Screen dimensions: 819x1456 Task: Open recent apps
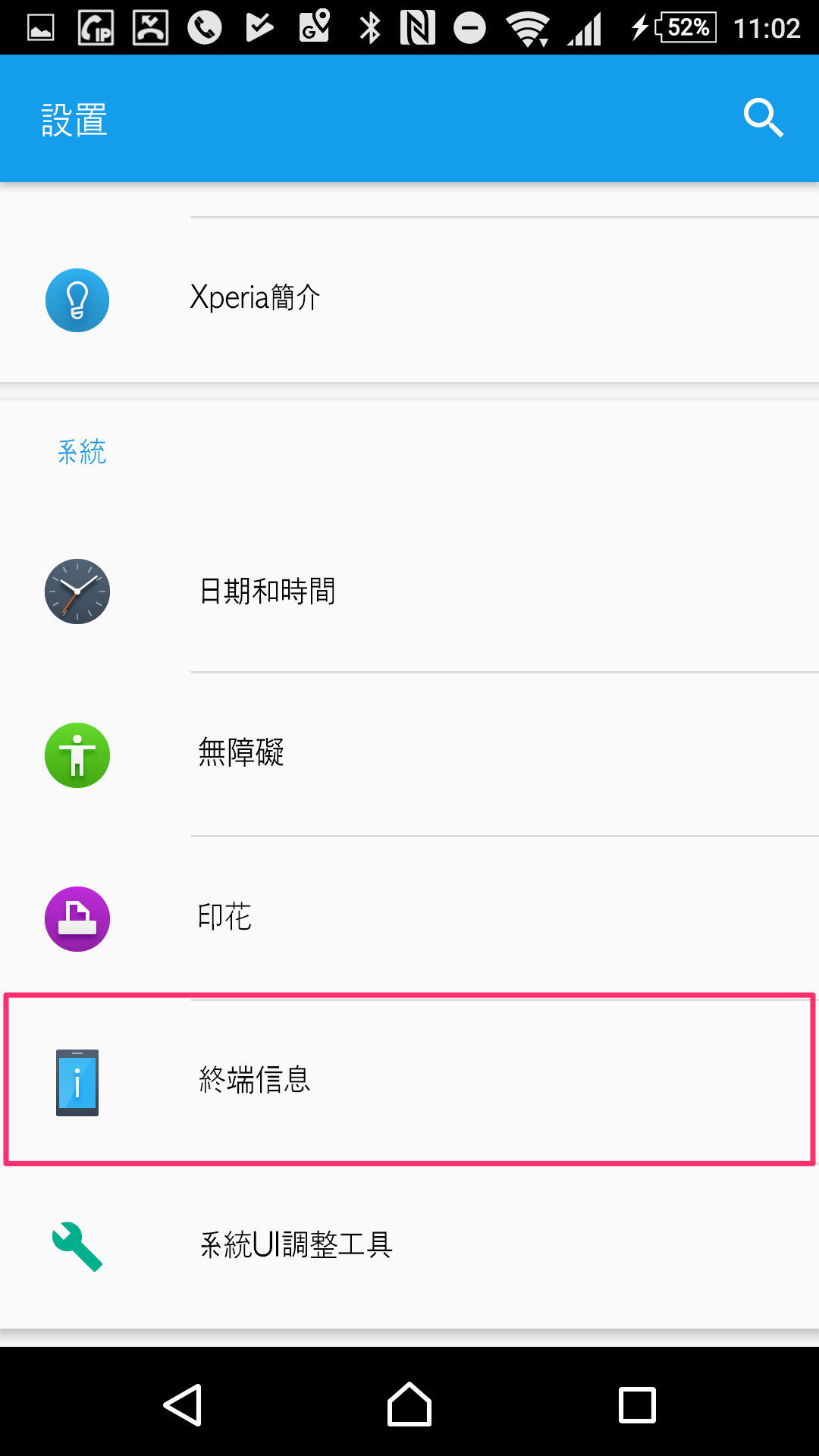point(637,1404)
